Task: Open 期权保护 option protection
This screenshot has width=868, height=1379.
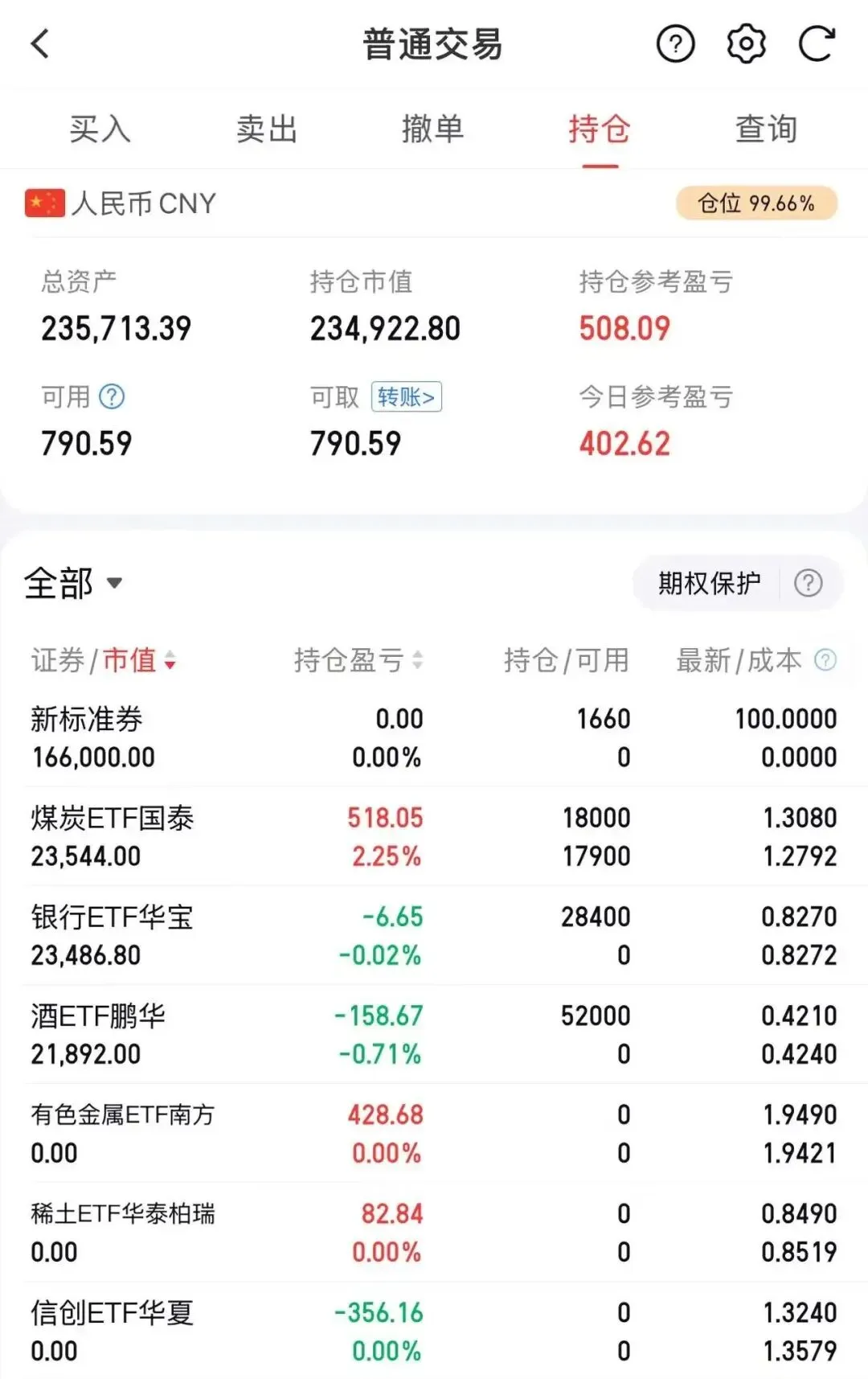Action: point(708,583)
